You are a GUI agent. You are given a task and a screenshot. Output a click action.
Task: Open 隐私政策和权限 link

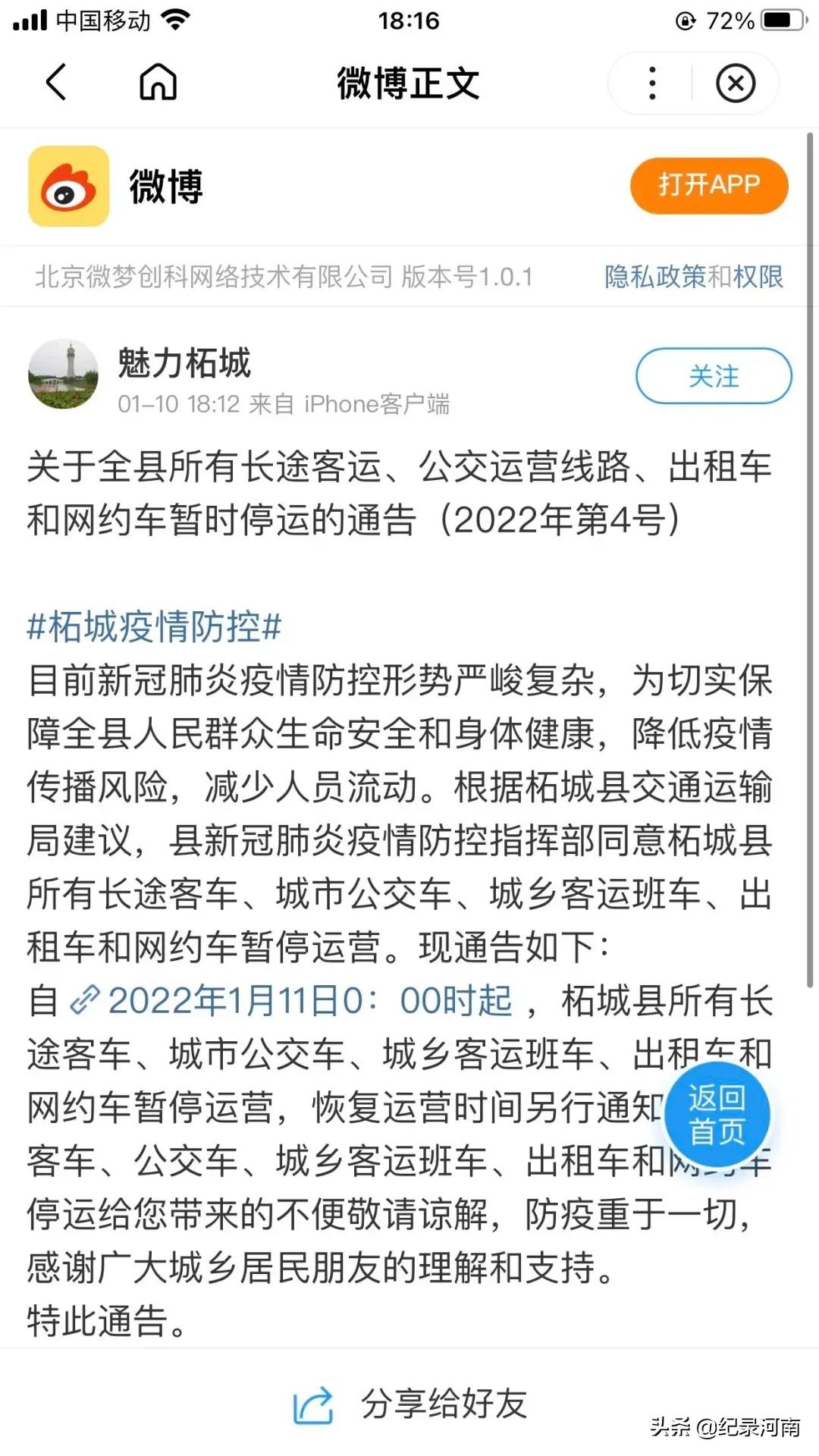point(693,277)
